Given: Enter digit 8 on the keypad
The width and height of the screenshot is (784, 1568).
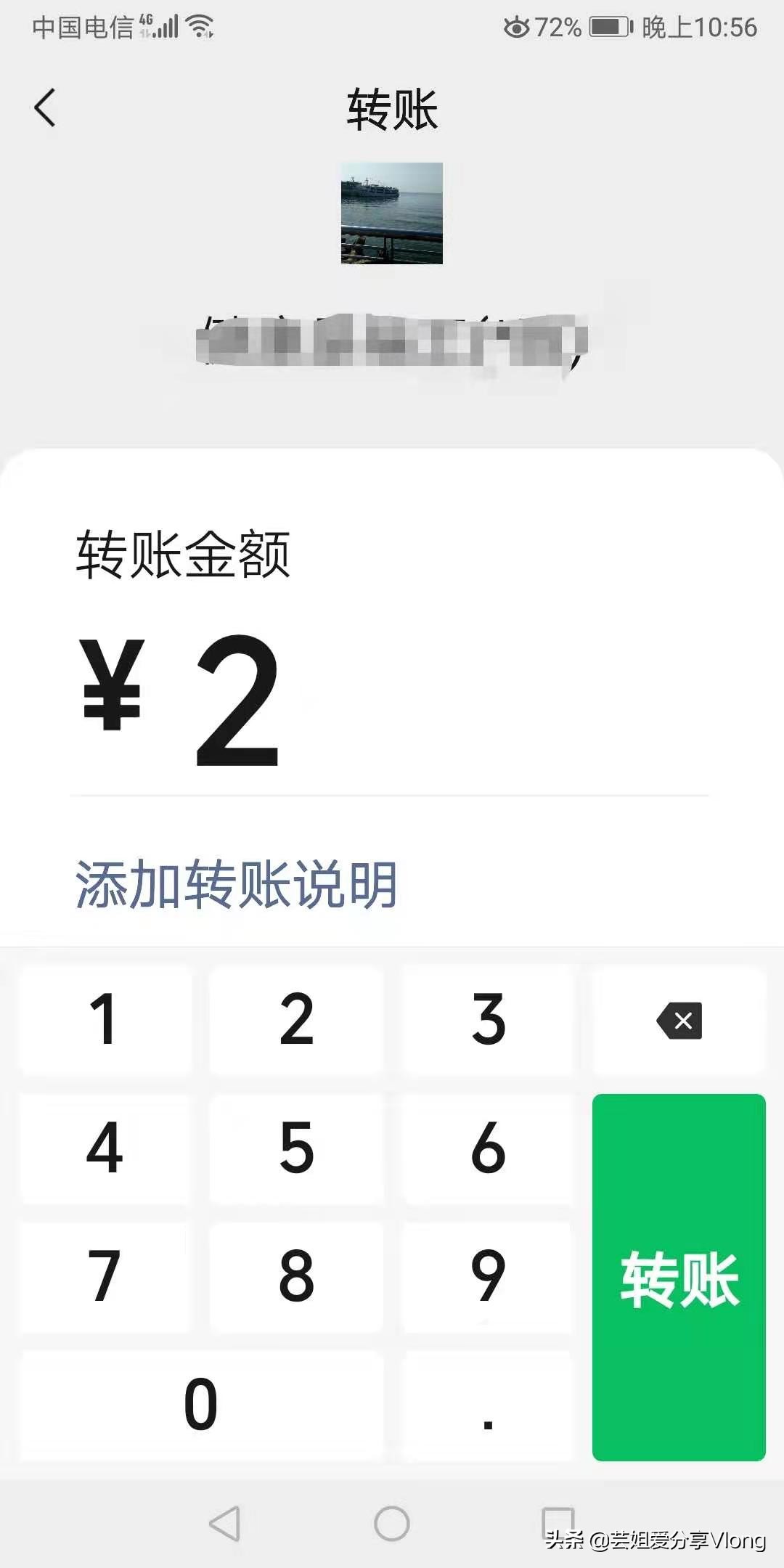Looking at the screenshot, I should coord(296,1276).
